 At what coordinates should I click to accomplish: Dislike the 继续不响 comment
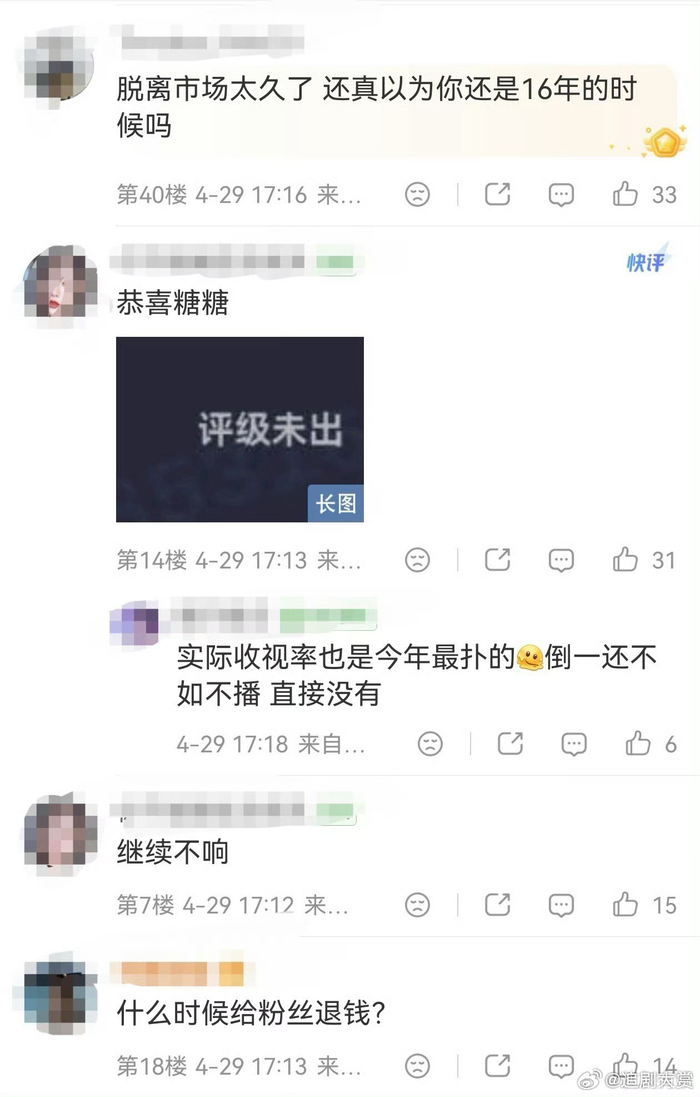417,905
